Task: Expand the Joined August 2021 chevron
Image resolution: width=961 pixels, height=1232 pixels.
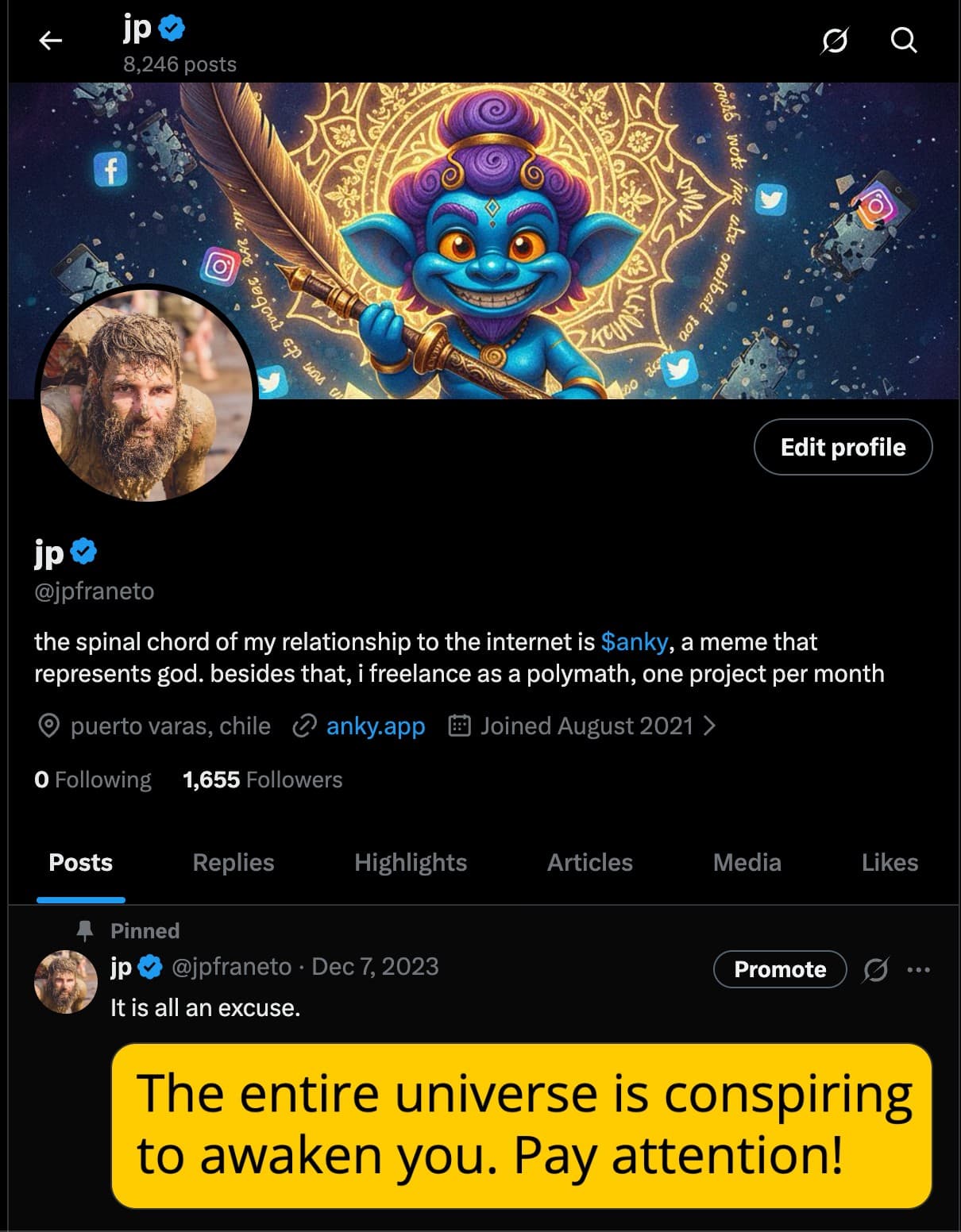Action: click(712, 726)
